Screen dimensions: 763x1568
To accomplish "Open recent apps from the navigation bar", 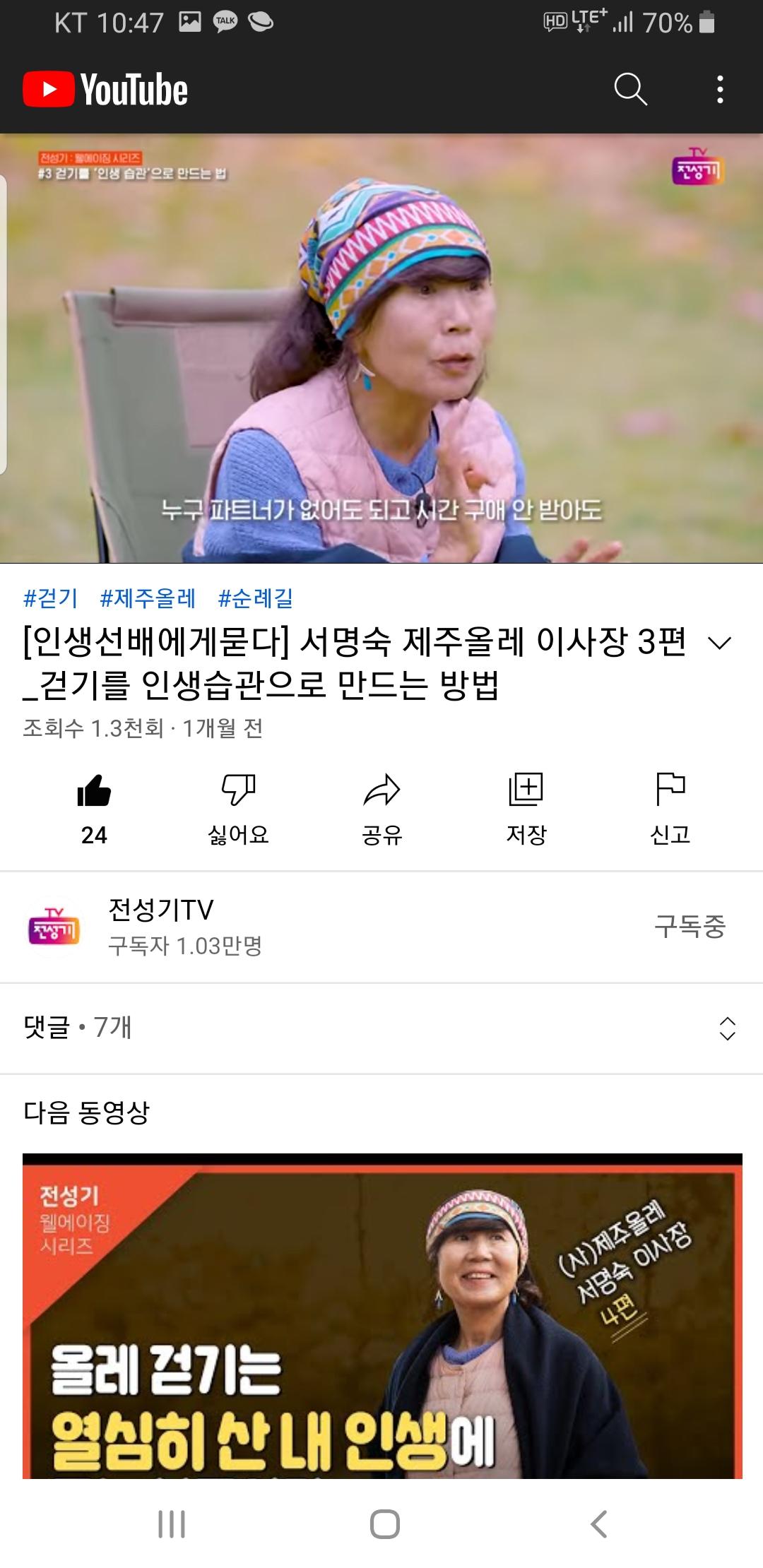I will coord(172,1524).
